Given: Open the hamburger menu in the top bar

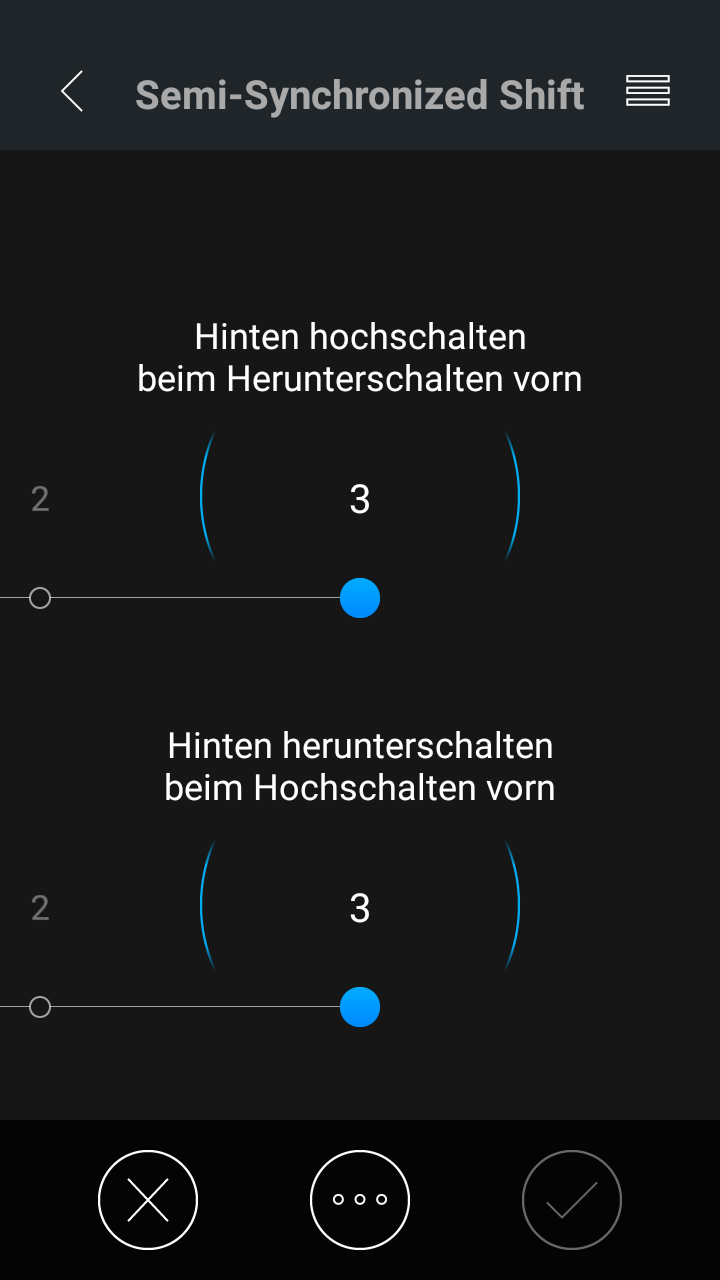Looking at the screenshot, I should pos(647,90).
